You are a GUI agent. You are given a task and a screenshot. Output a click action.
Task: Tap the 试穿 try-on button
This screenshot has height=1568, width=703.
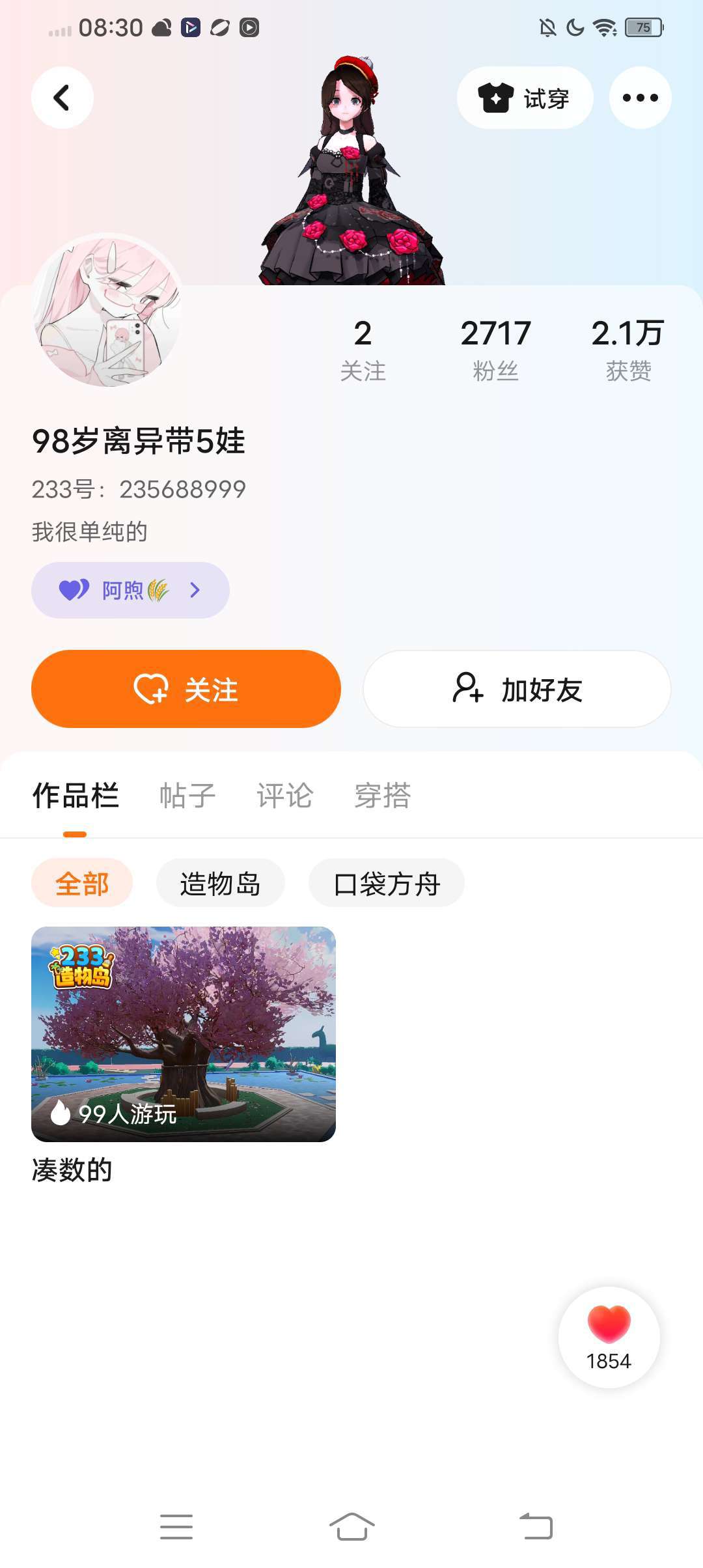[x=525, y=98]
